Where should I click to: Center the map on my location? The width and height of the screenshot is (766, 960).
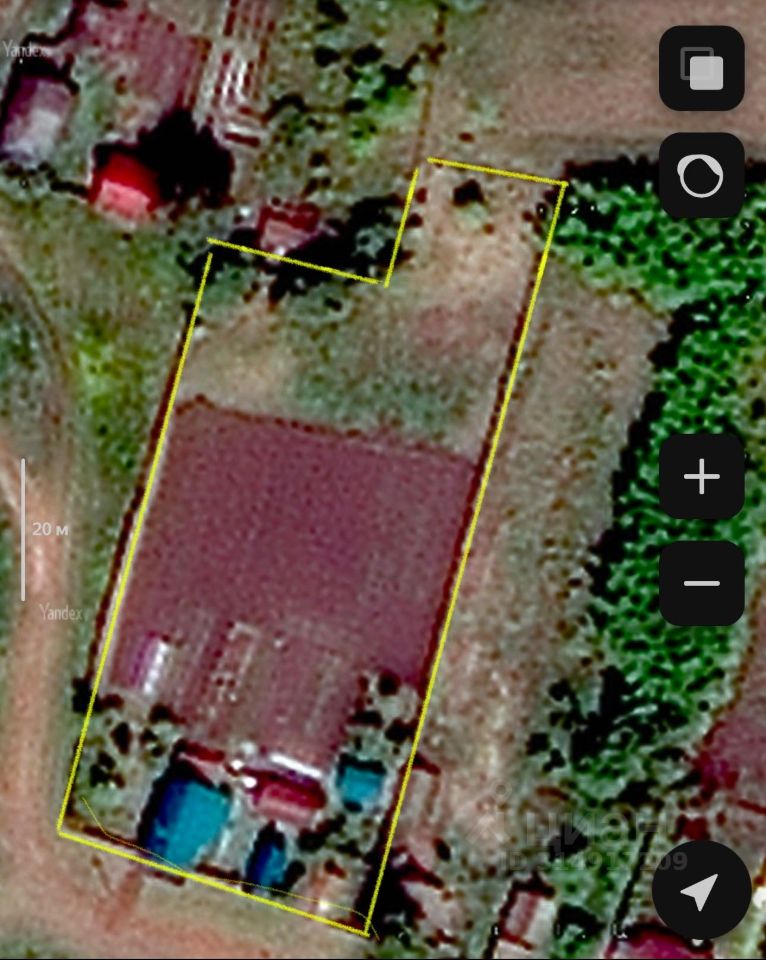pos(701,889)
